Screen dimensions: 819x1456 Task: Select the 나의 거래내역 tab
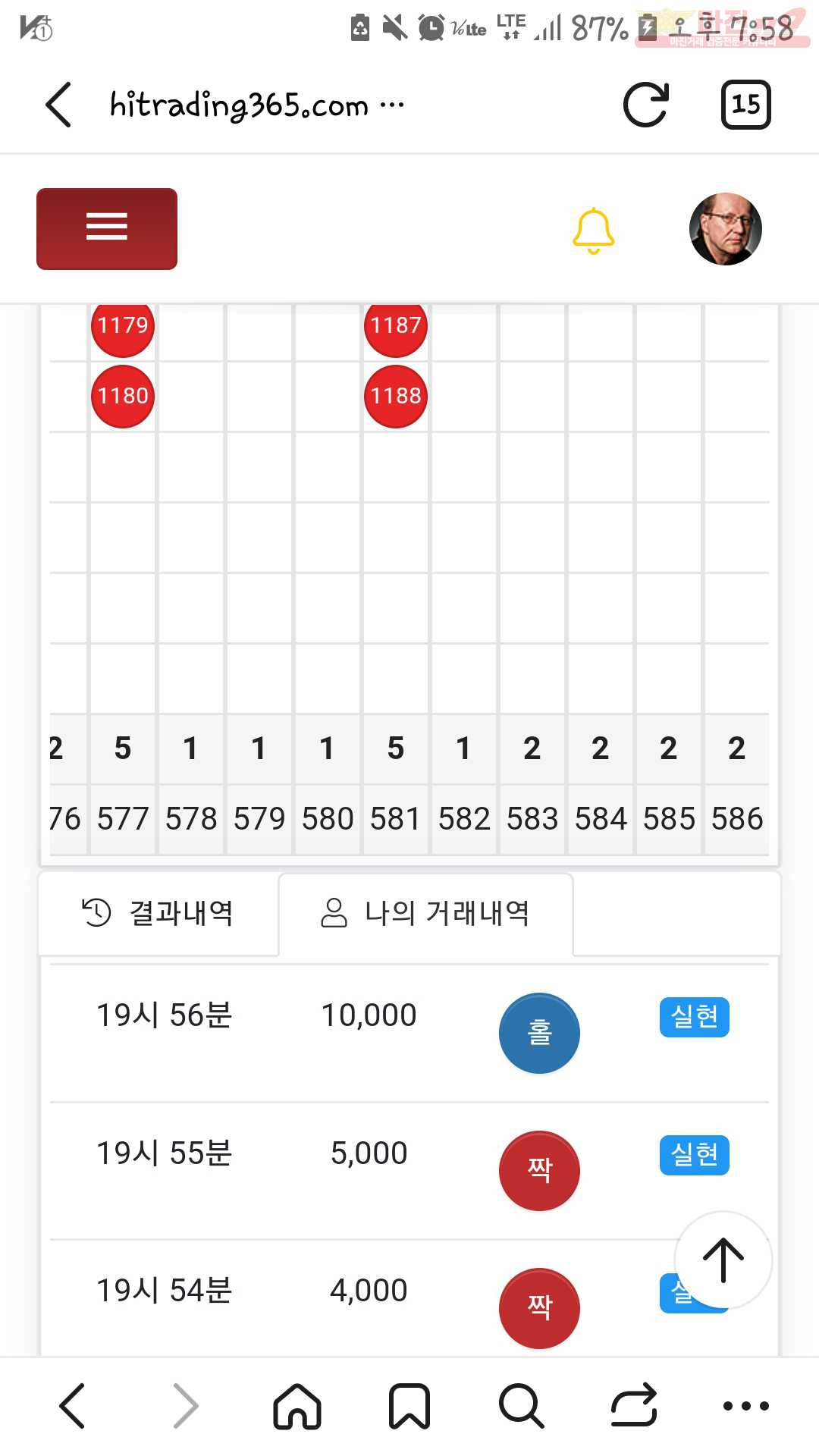pos(425,913)
